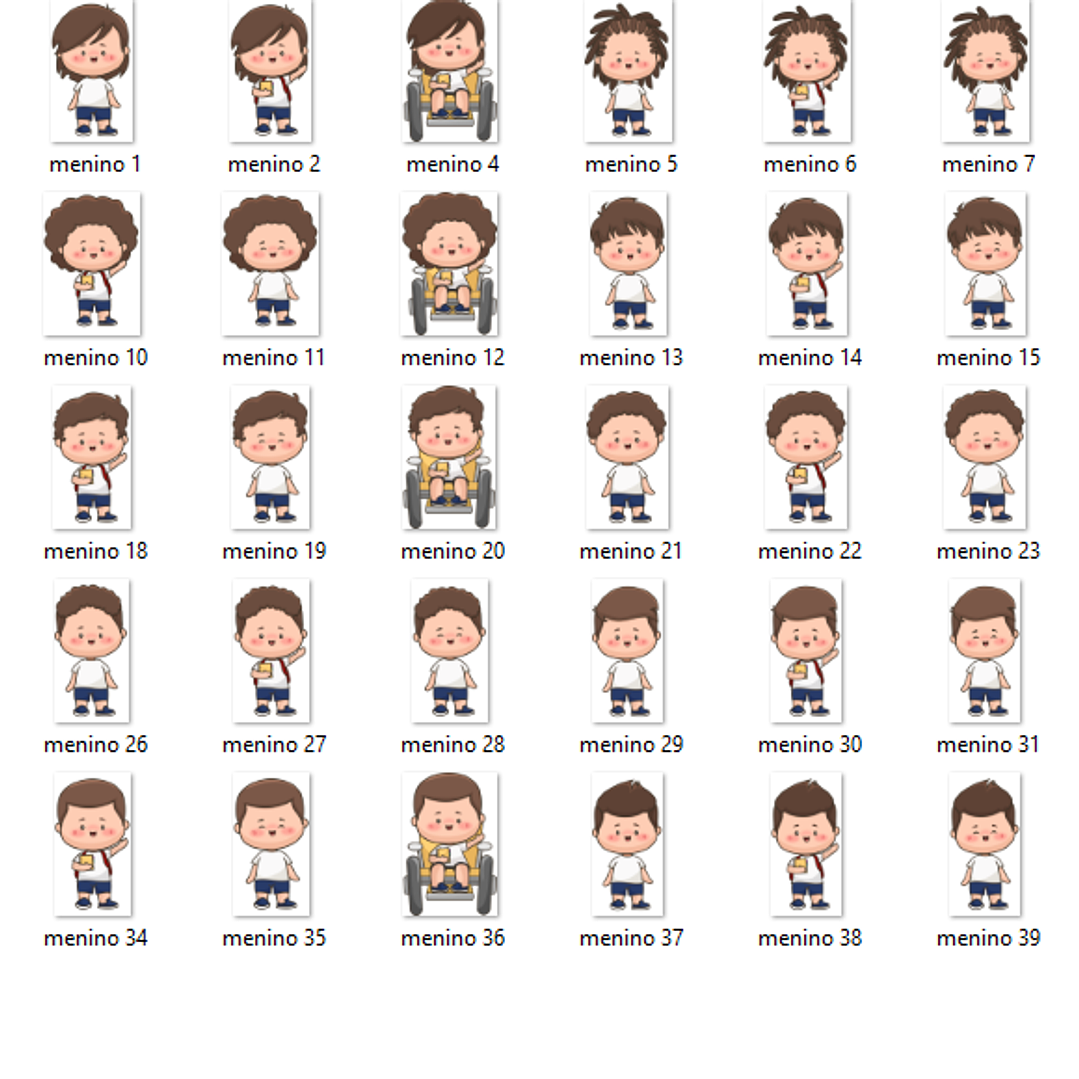Tap the menino 10 file
Image resolution: width=1079 pixels, height=1079 pixels.
(92, 264)
